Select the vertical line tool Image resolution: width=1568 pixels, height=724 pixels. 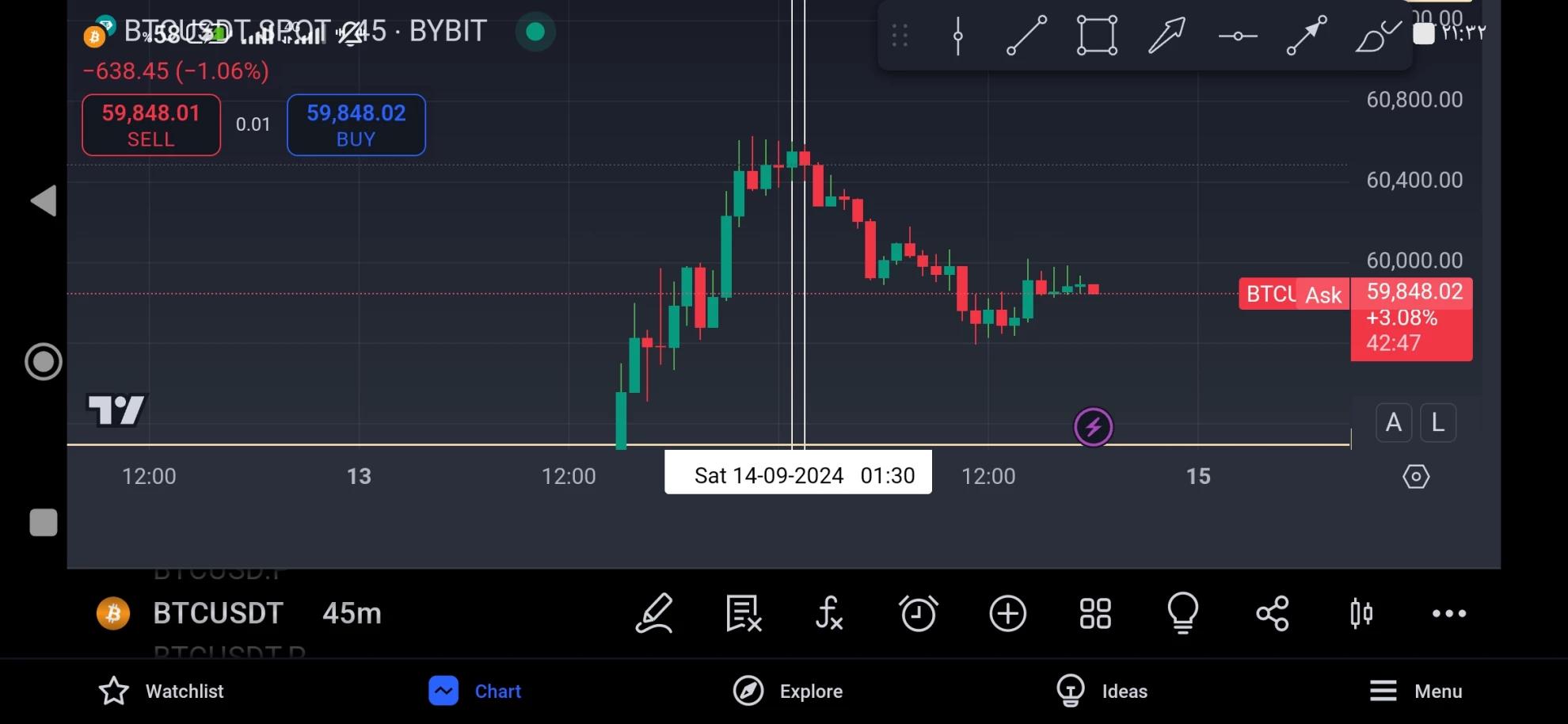point(958,36)
